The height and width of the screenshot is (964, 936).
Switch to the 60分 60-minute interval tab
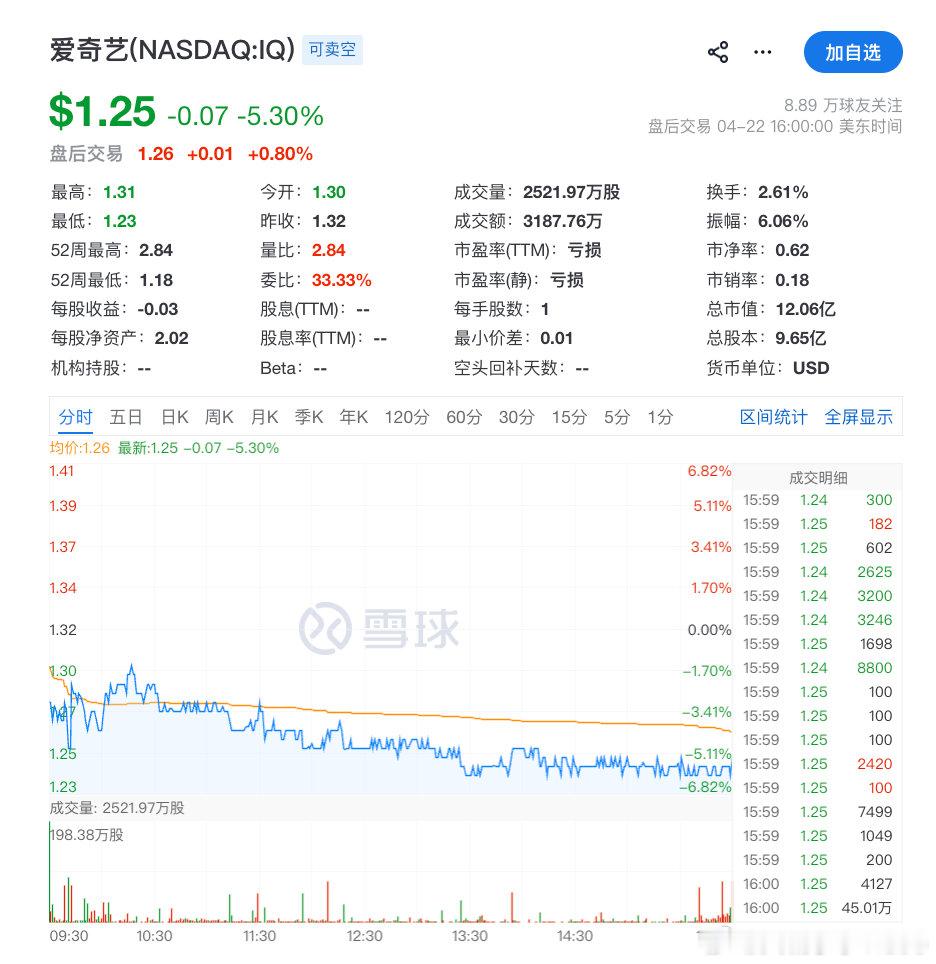point(462,417)
